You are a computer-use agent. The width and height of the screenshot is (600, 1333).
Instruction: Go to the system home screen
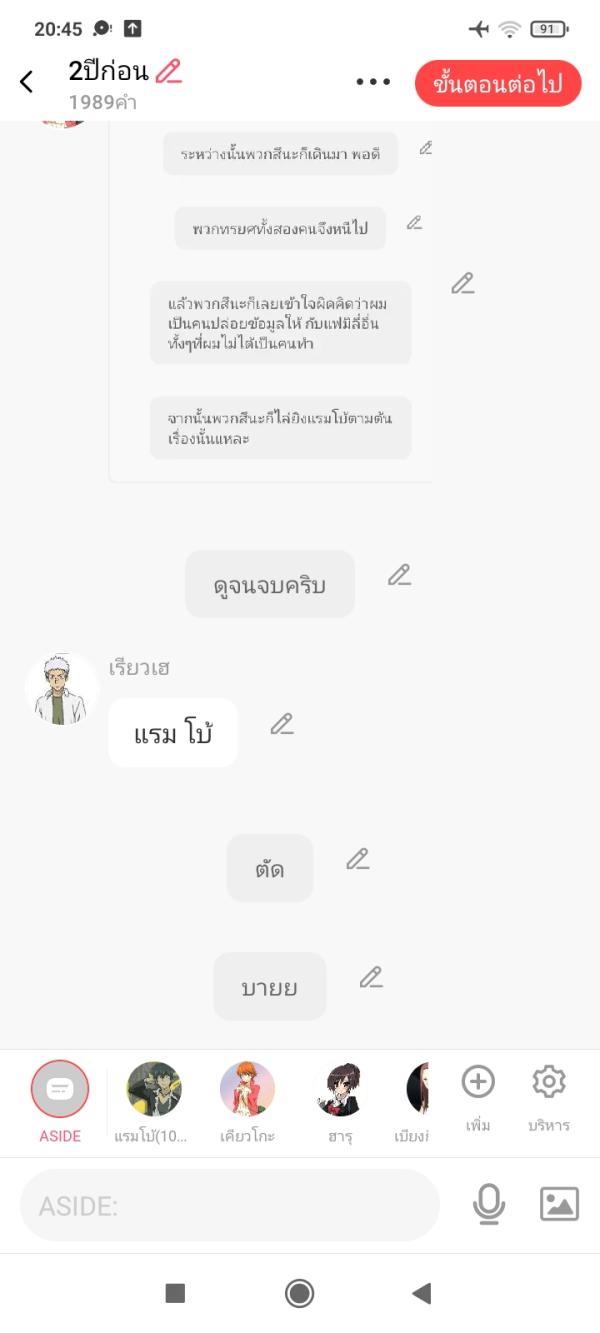tap(299, 1293)
